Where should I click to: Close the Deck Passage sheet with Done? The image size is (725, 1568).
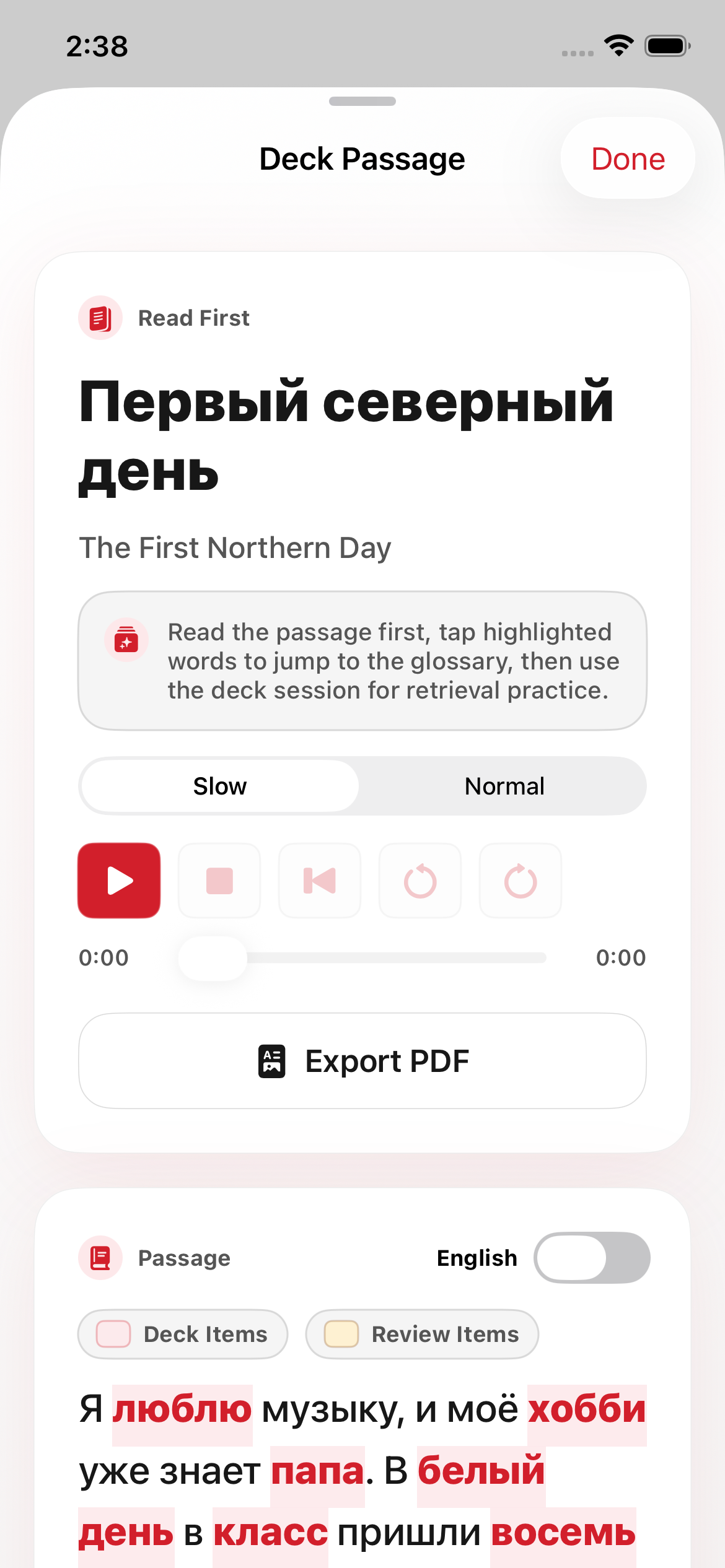(628, 159)
